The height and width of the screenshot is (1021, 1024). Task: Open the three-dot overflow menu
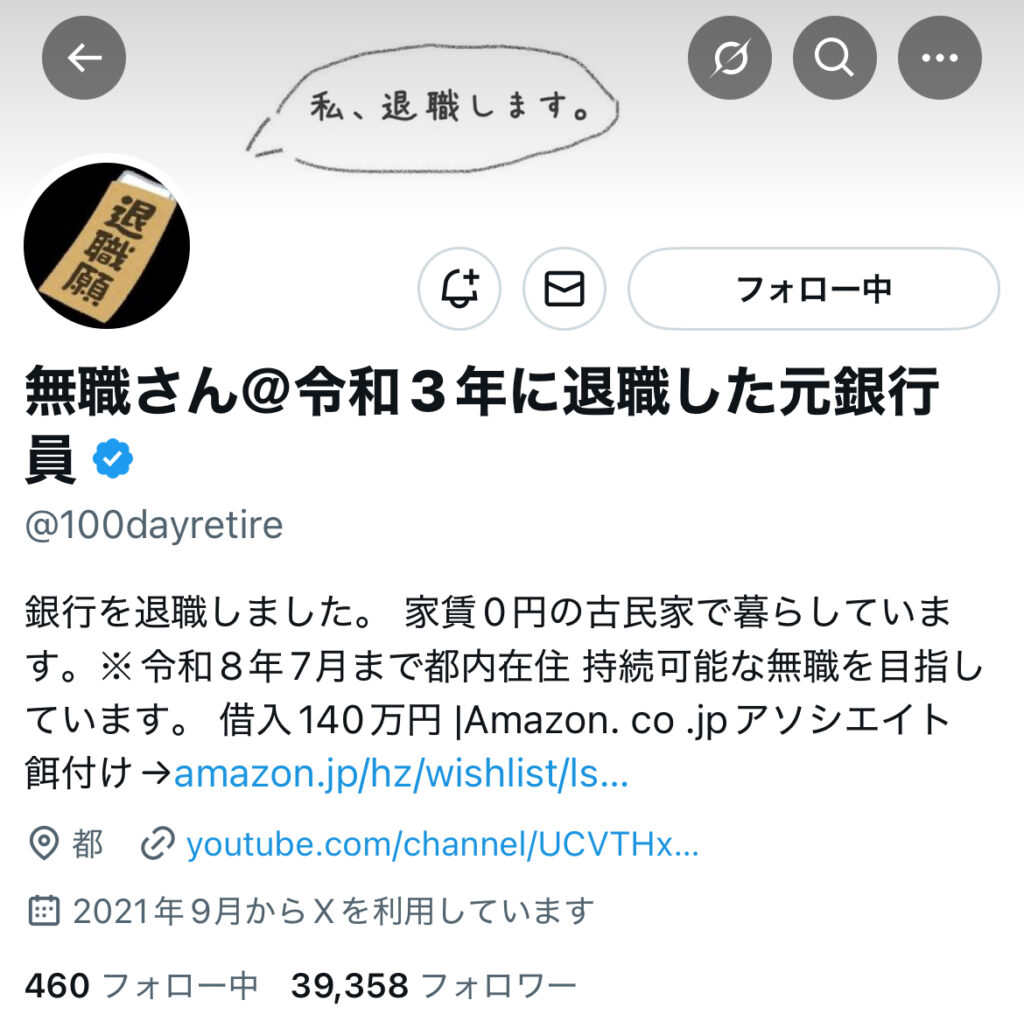[940, 58]
